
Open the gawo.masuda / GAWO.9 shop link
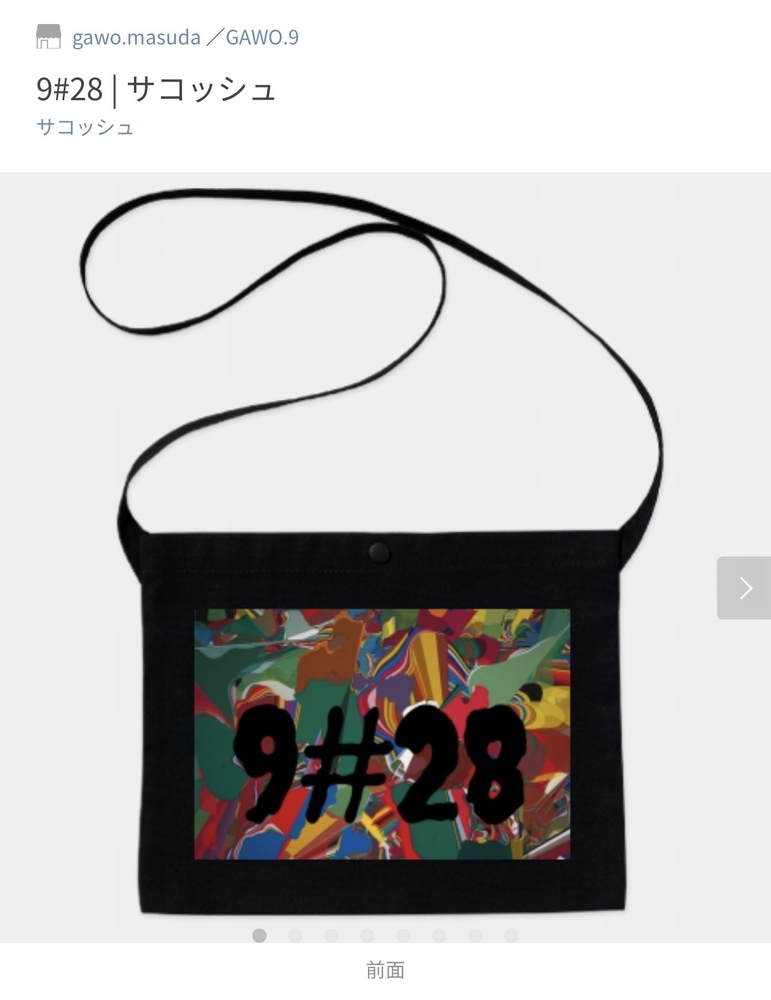click(184, 38)
